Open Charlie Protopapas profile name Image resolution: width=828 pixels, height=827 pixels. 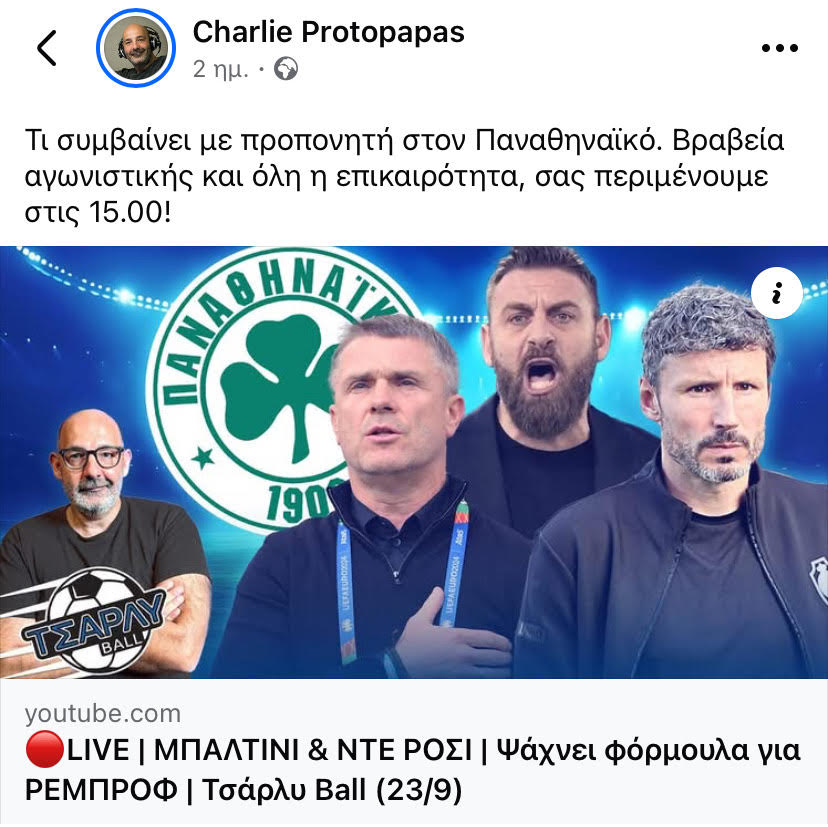pos(328,32)
